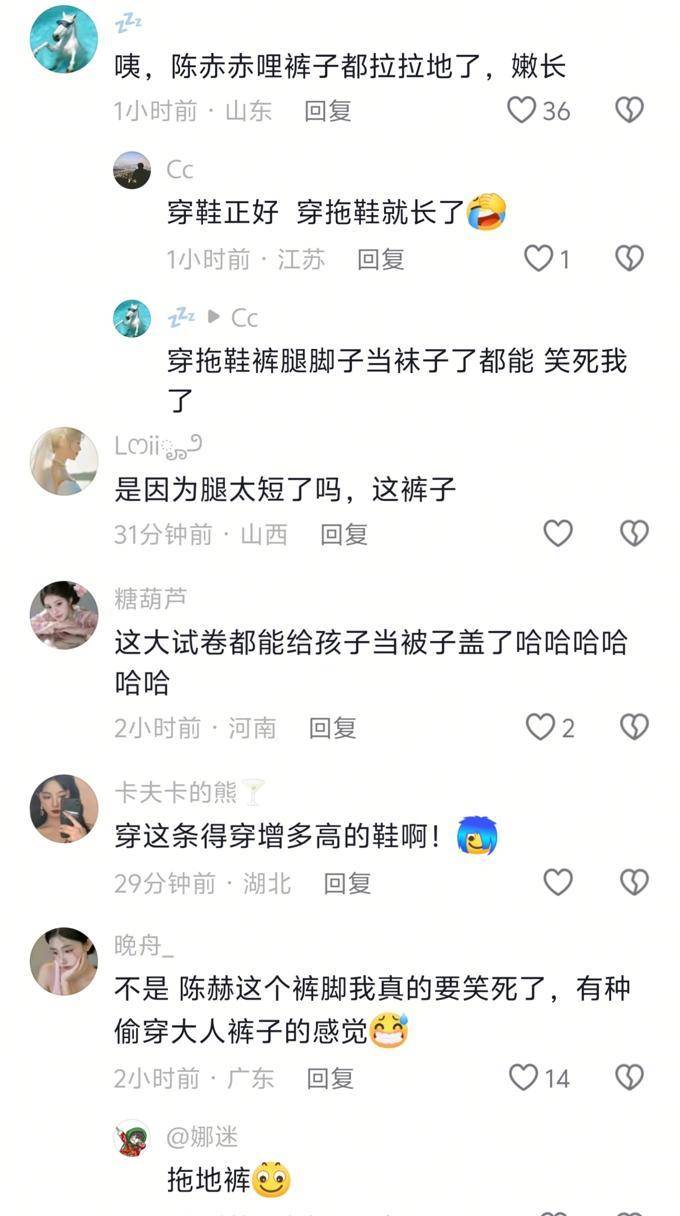Dislike 糖葫芦's comment about 大试卷

(634, 727)
